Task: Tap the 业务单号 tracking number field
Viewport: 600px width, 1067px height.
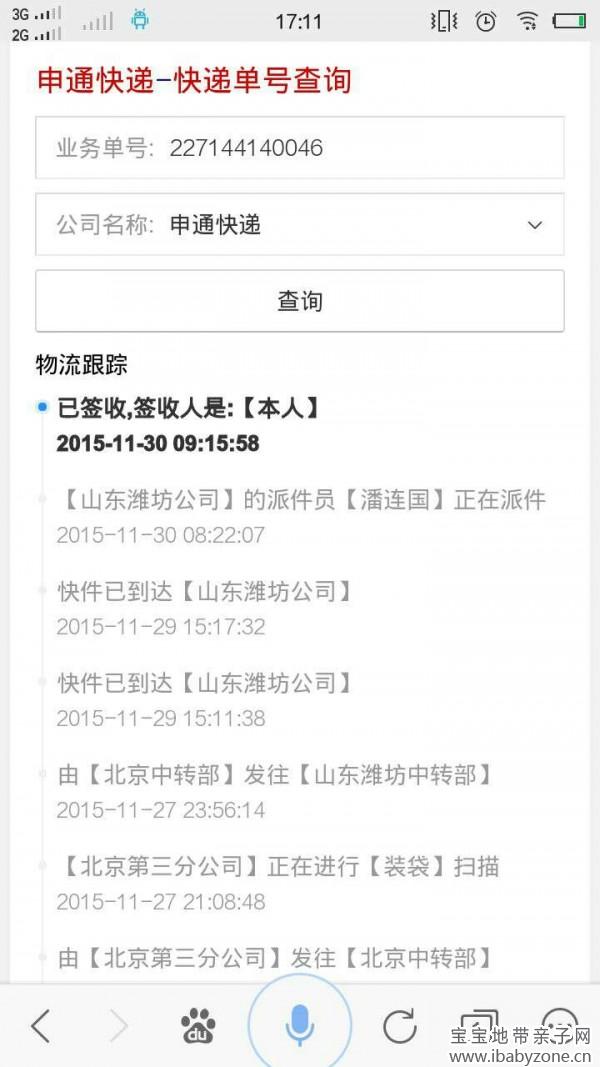Action: coord(299,148)
